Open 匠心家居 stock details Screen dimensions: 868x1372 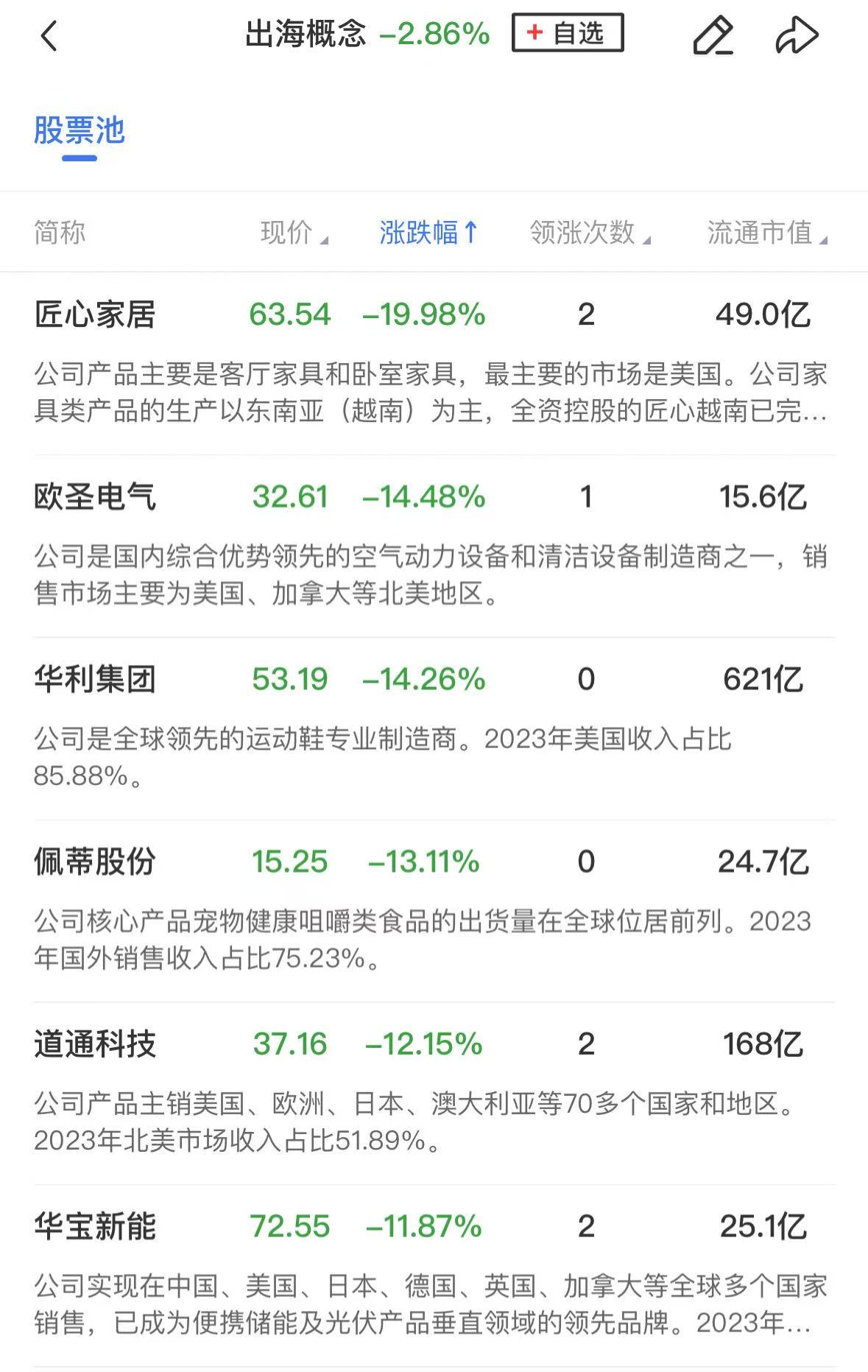click(95, 315)
